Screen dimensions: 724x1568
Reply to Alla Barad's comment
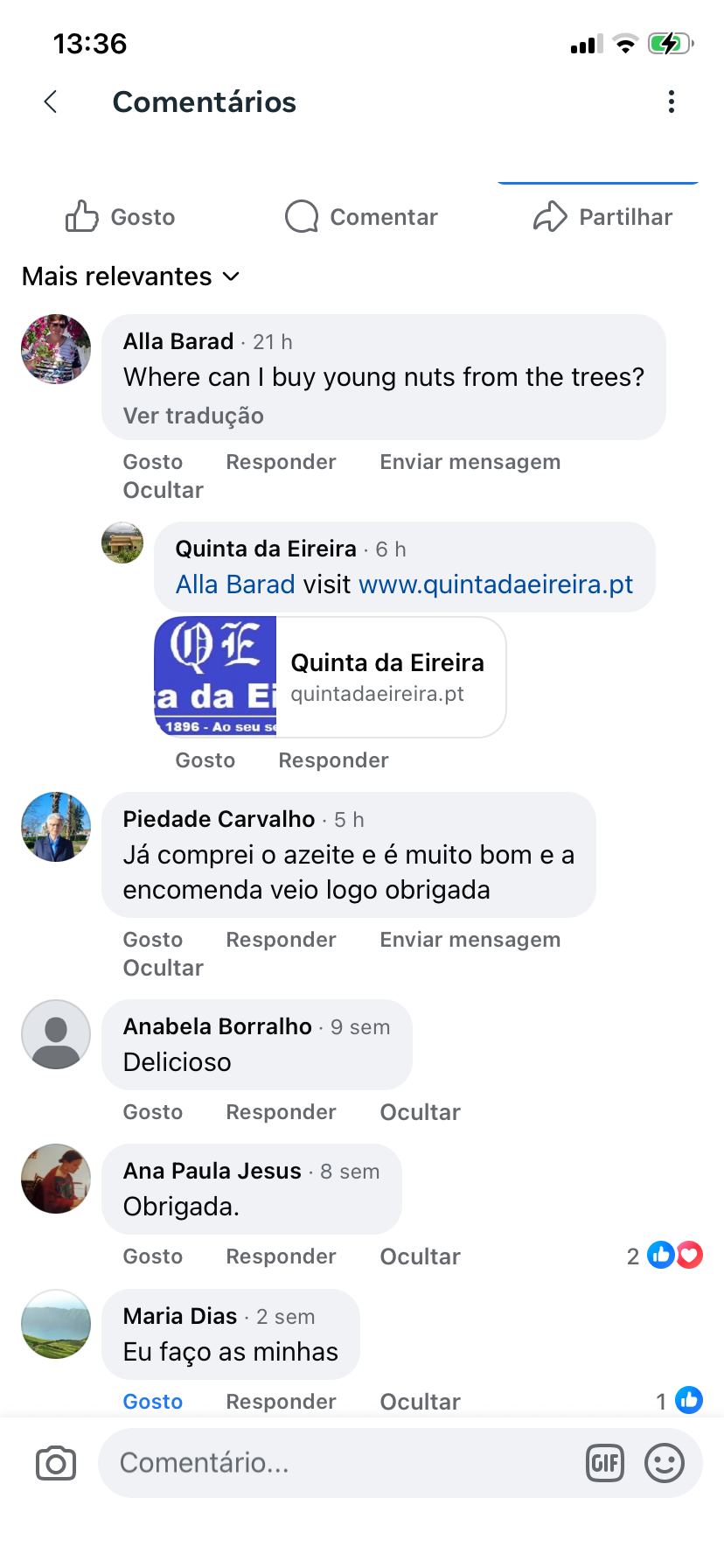[x=281, y=462]
